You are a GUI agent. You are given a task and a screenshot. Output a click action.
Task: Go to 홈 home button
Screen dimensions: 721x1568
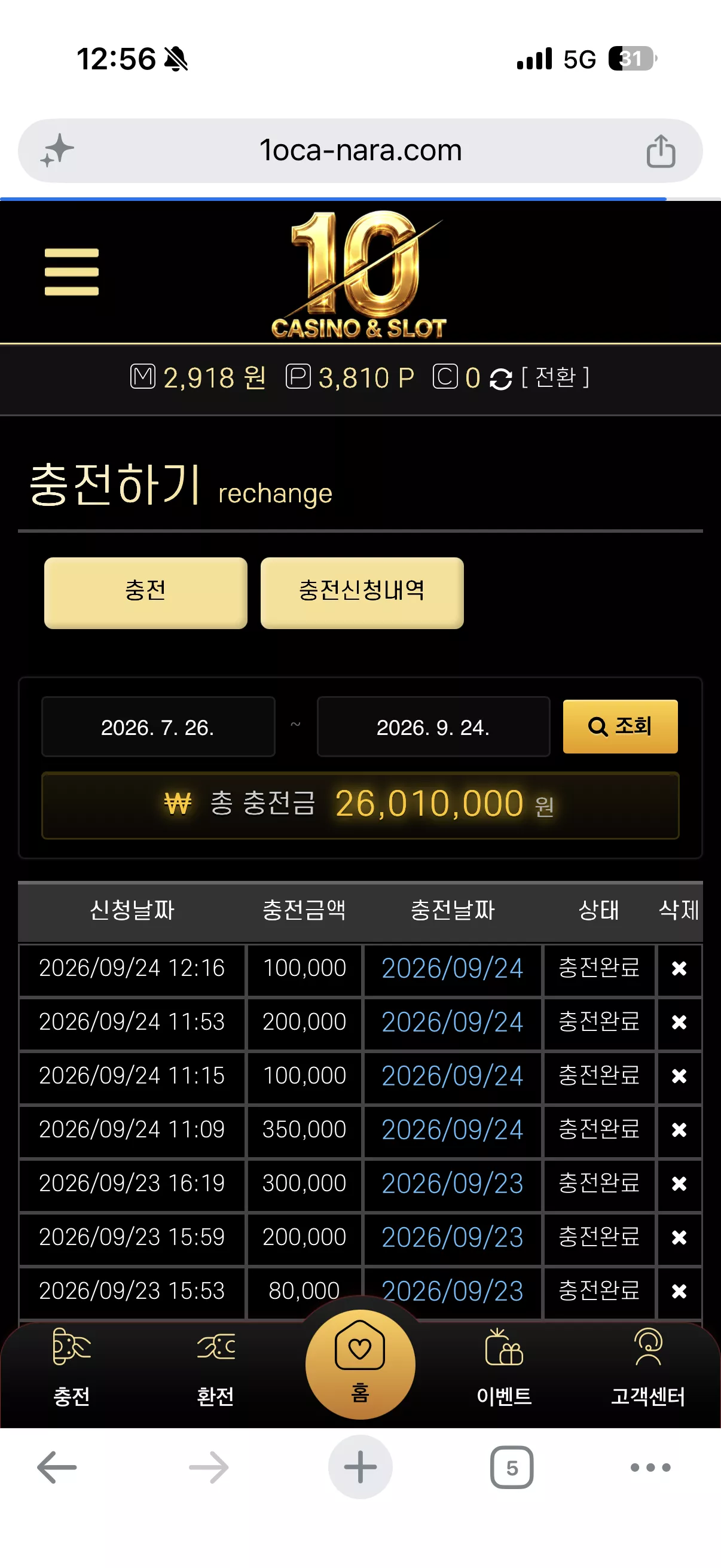pos(360,1364)
